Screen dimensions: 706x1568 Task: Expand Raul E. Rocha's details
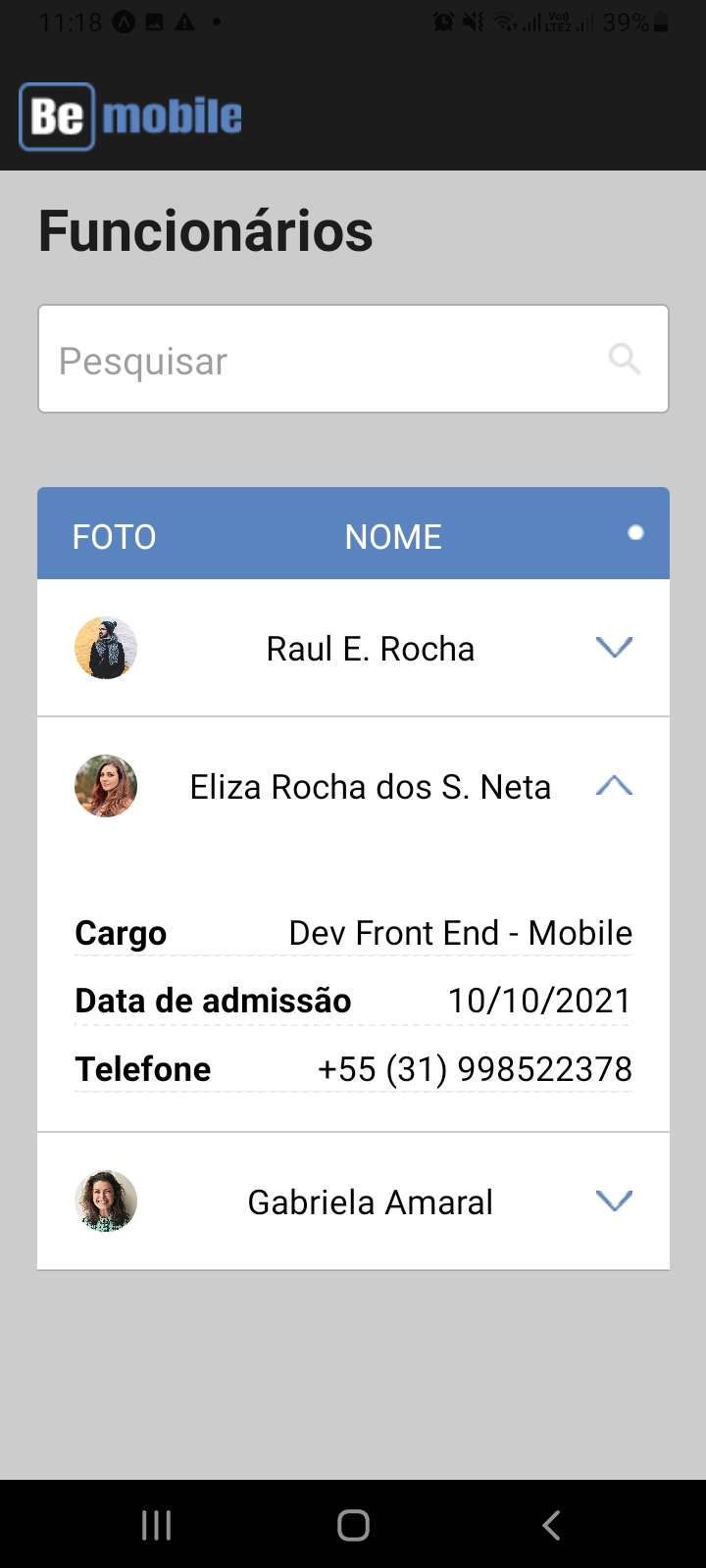(614, 647)
